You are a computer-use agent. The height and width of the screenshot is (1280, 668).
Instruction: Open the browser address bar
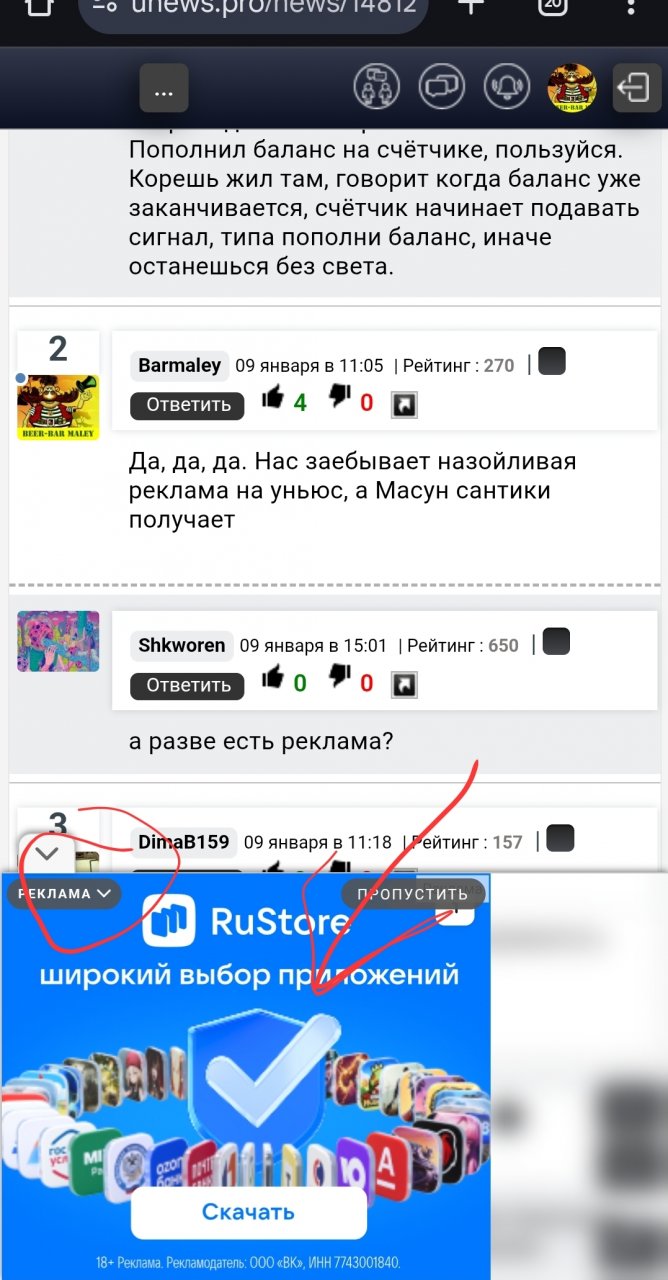255,10
